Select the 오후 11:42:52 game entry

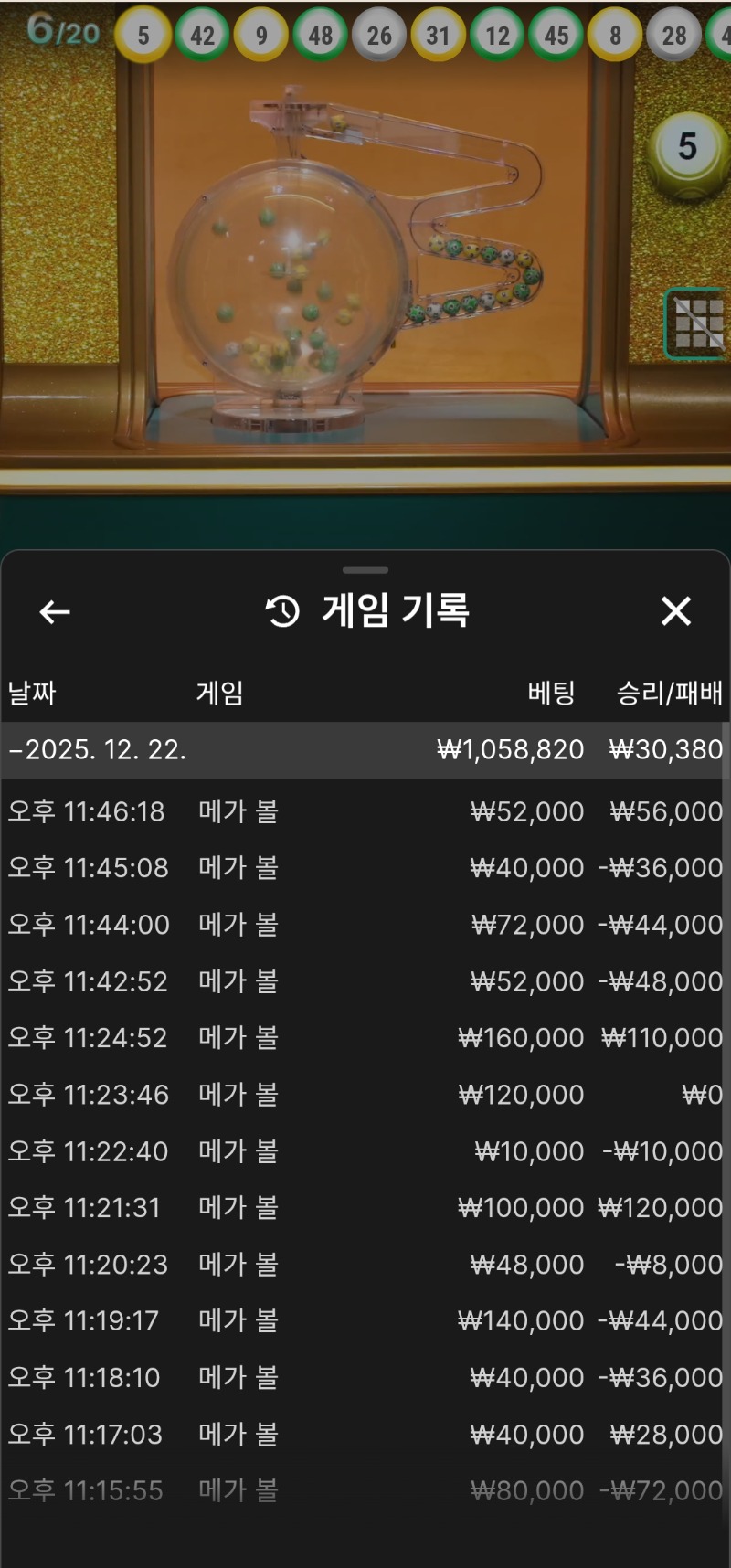(365, 981)
